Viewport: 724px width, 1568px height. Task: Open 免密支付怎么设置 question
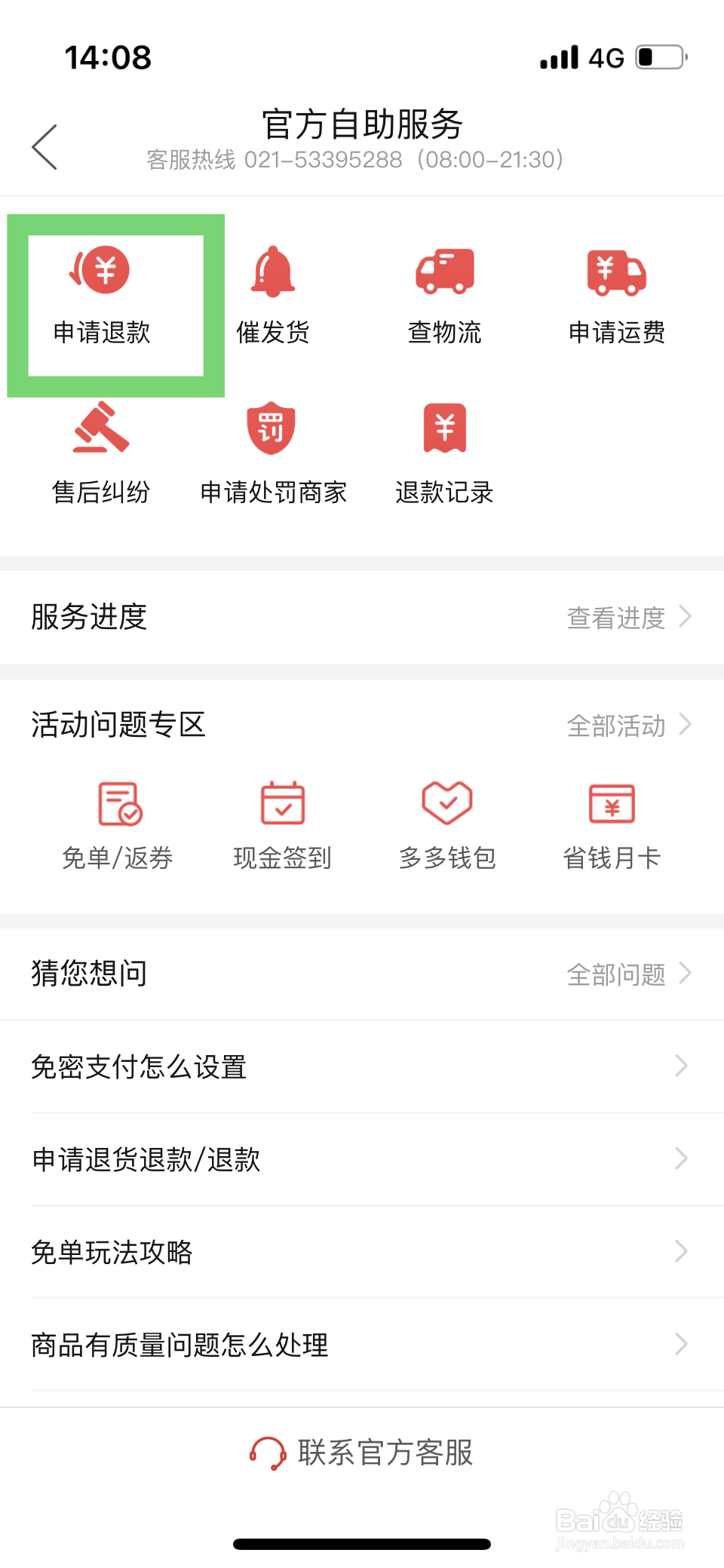tap(362, 1067)
